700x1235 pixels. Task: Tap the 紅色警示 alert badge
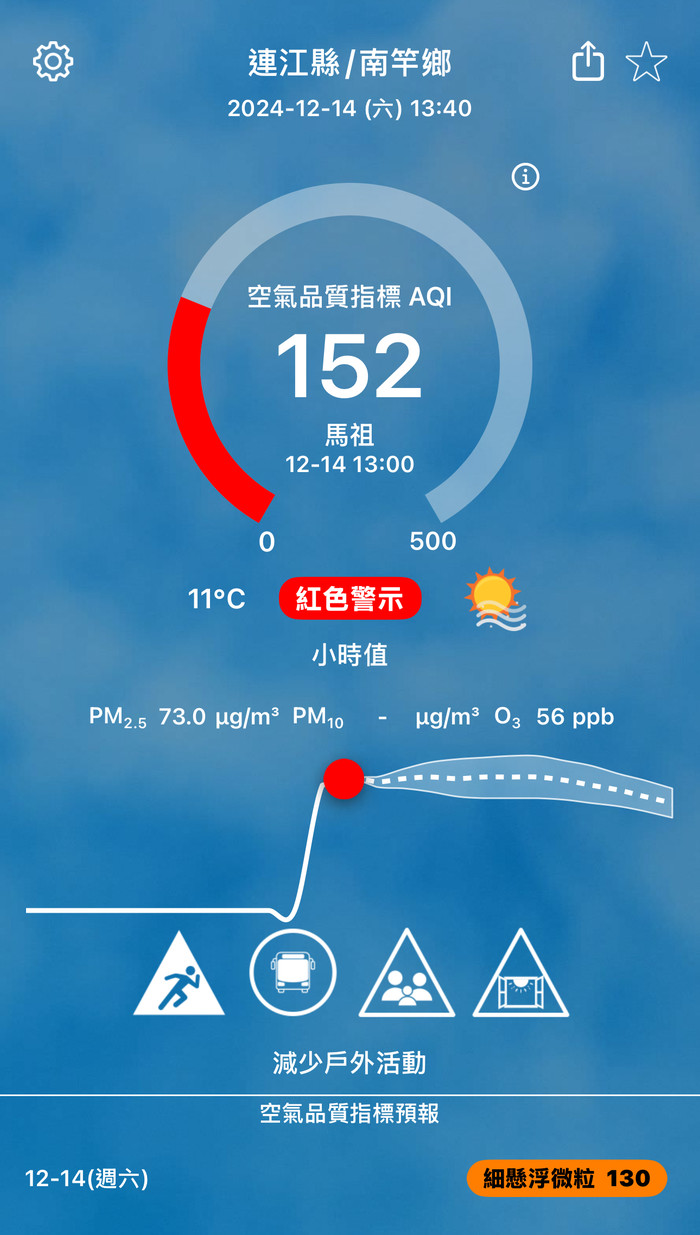coord(350,599)
